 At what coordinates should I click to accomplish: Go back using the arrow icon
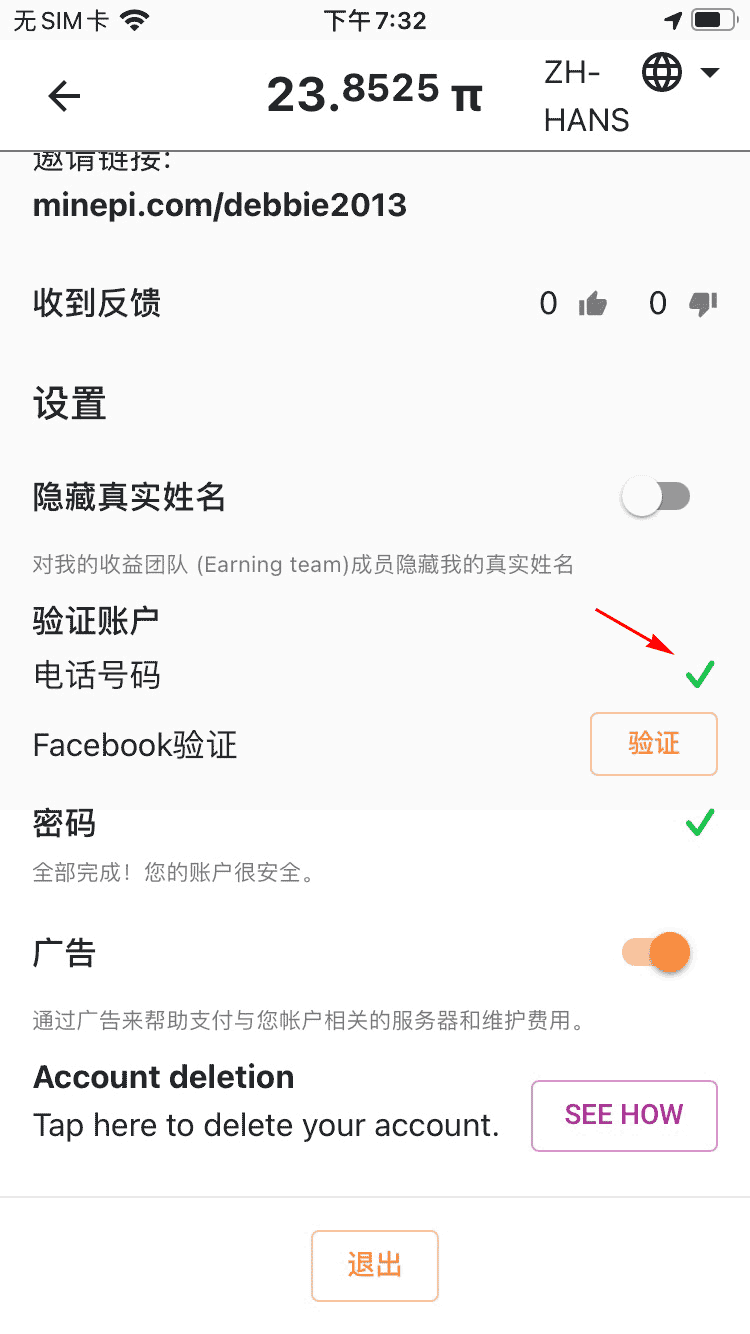(64, 96)
